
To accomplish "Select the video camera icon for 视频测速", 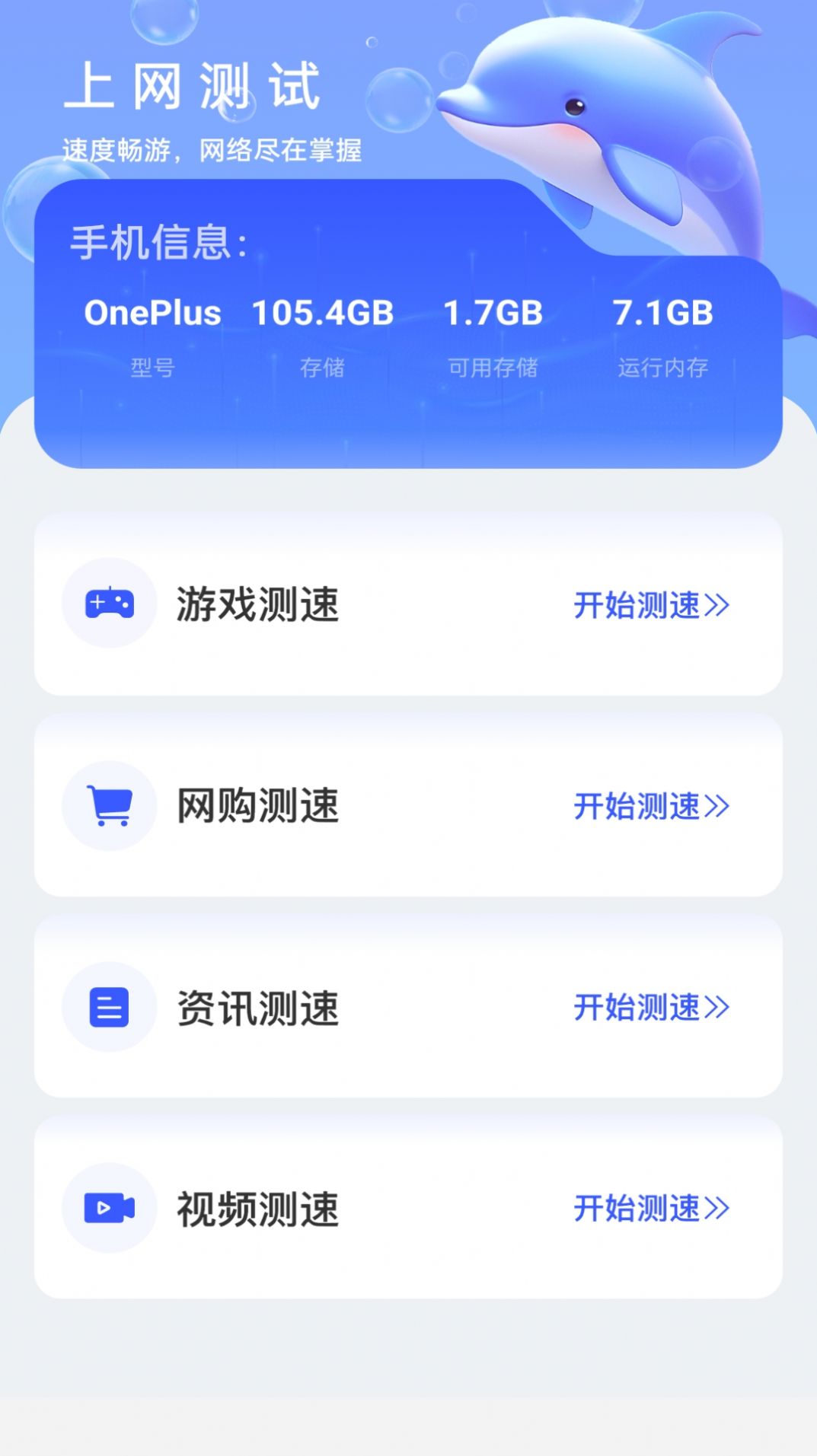I will [109, 1208].
